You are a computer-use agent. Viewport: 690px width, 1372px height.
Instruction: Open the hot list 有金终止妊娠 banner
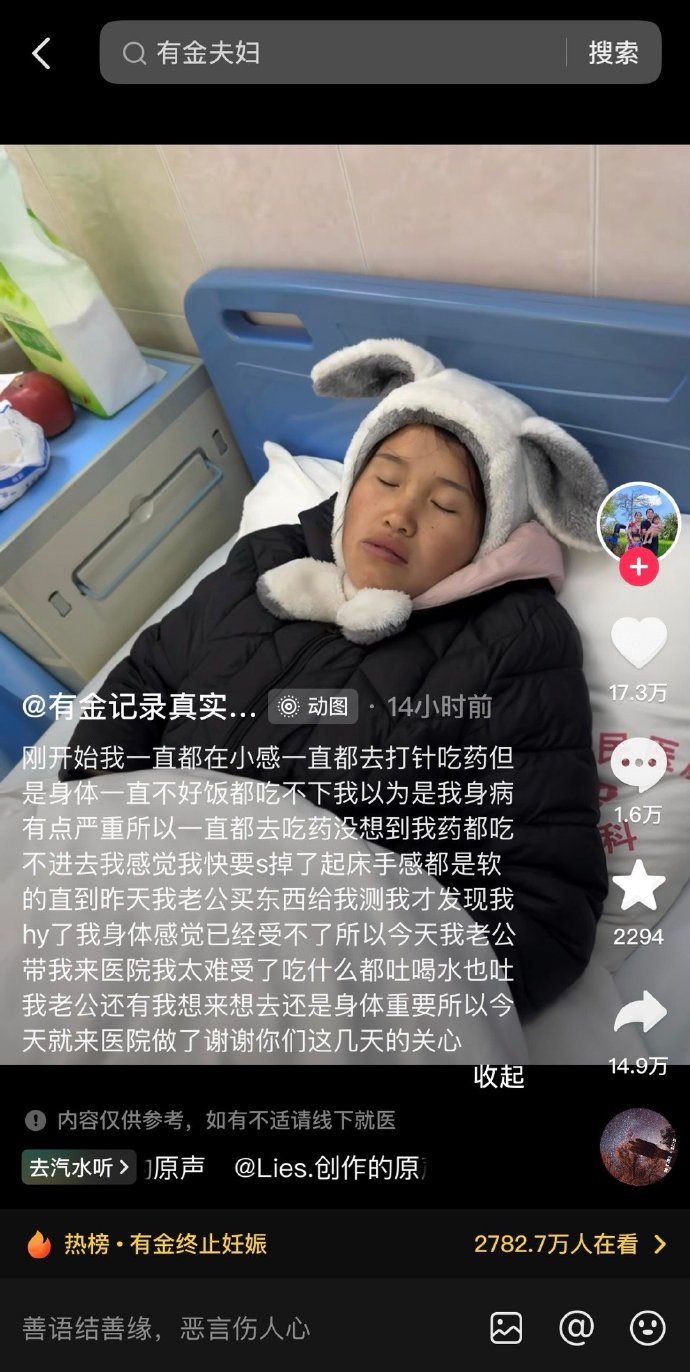pos(345,1244)
